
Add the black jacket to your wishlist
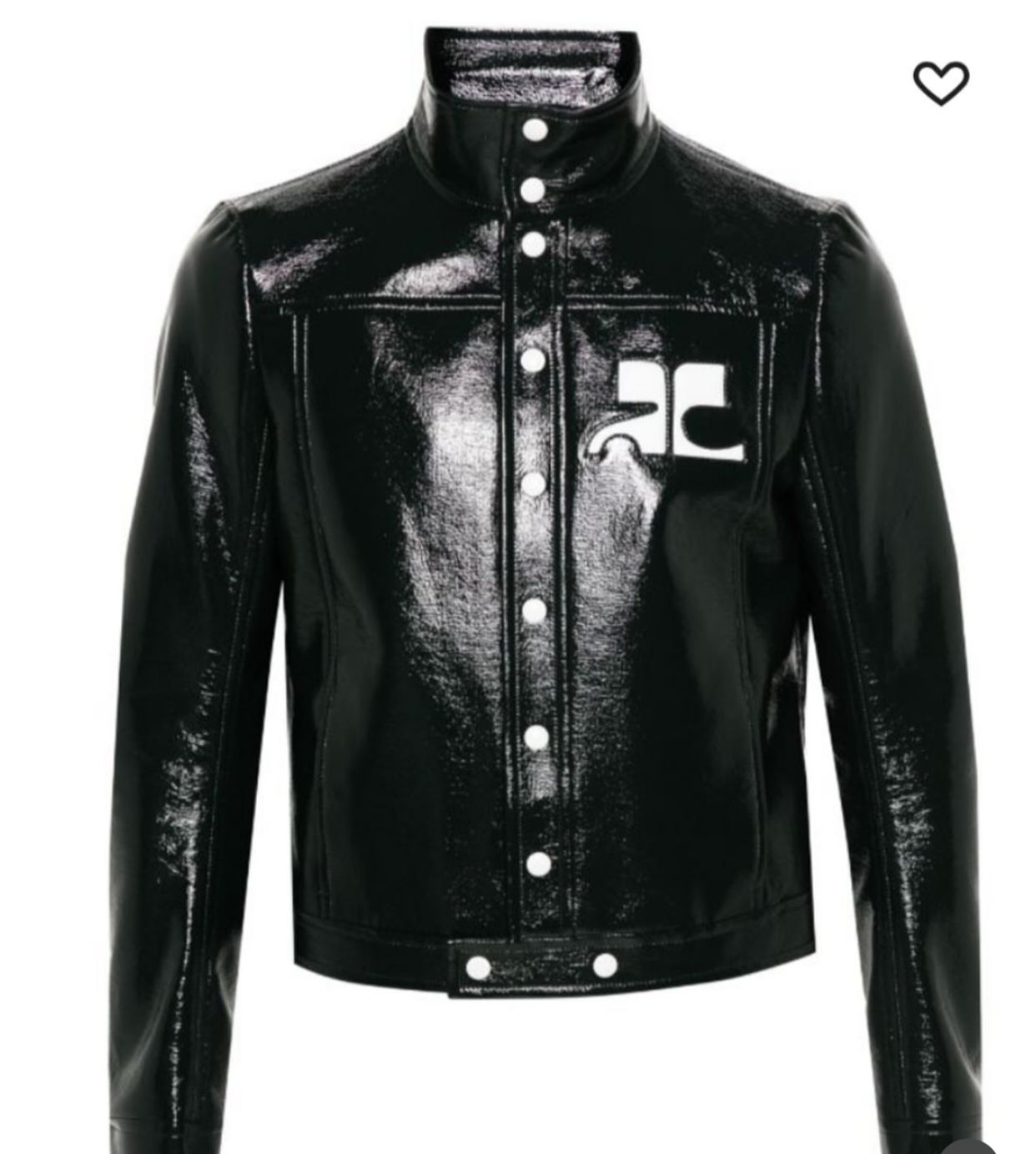[x=941, y=83]
